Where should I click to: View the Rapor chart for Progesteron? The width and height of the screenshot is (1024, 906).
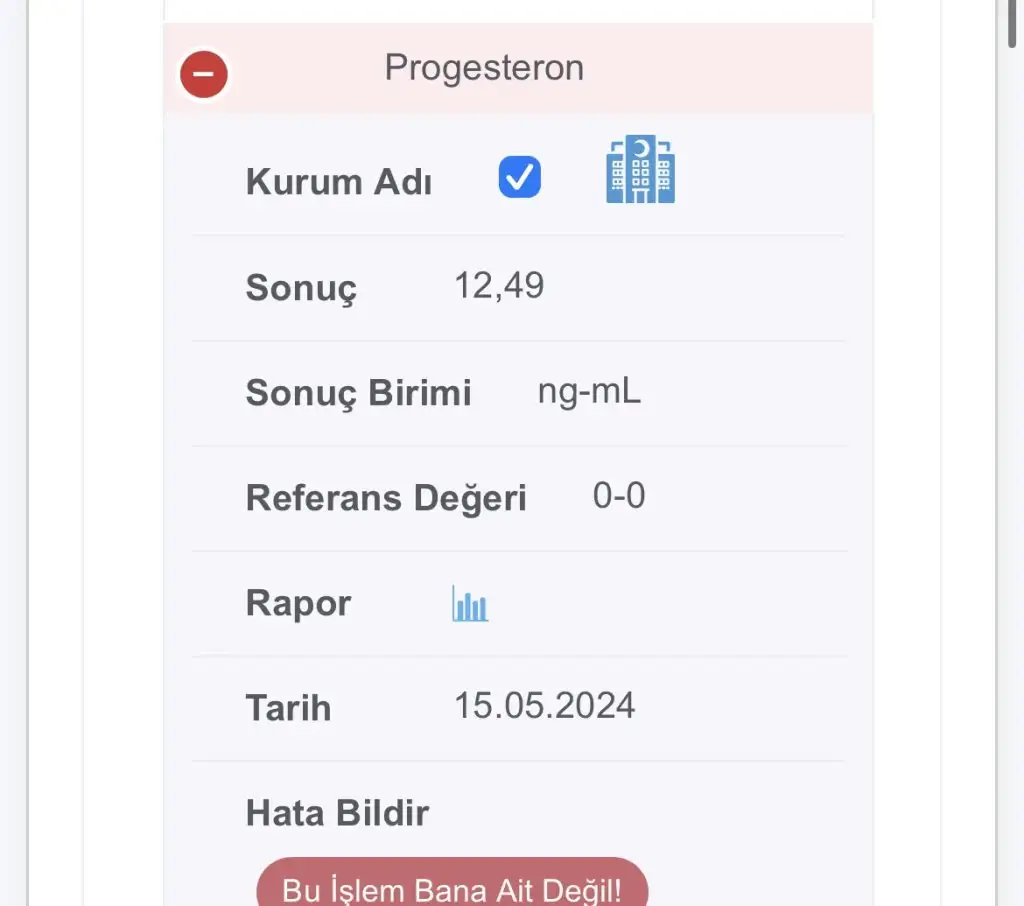point(470,604)
